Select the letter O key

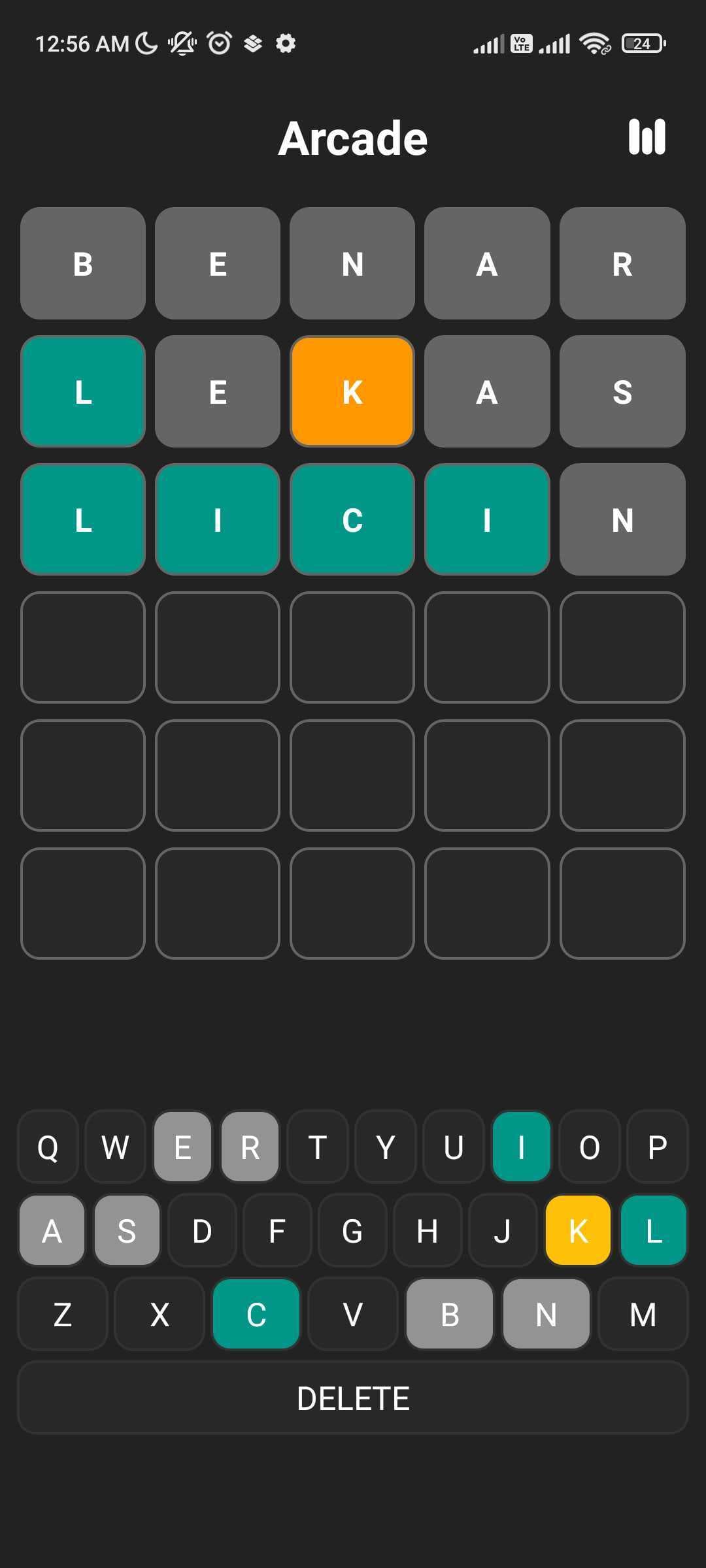click(589, 1147)
